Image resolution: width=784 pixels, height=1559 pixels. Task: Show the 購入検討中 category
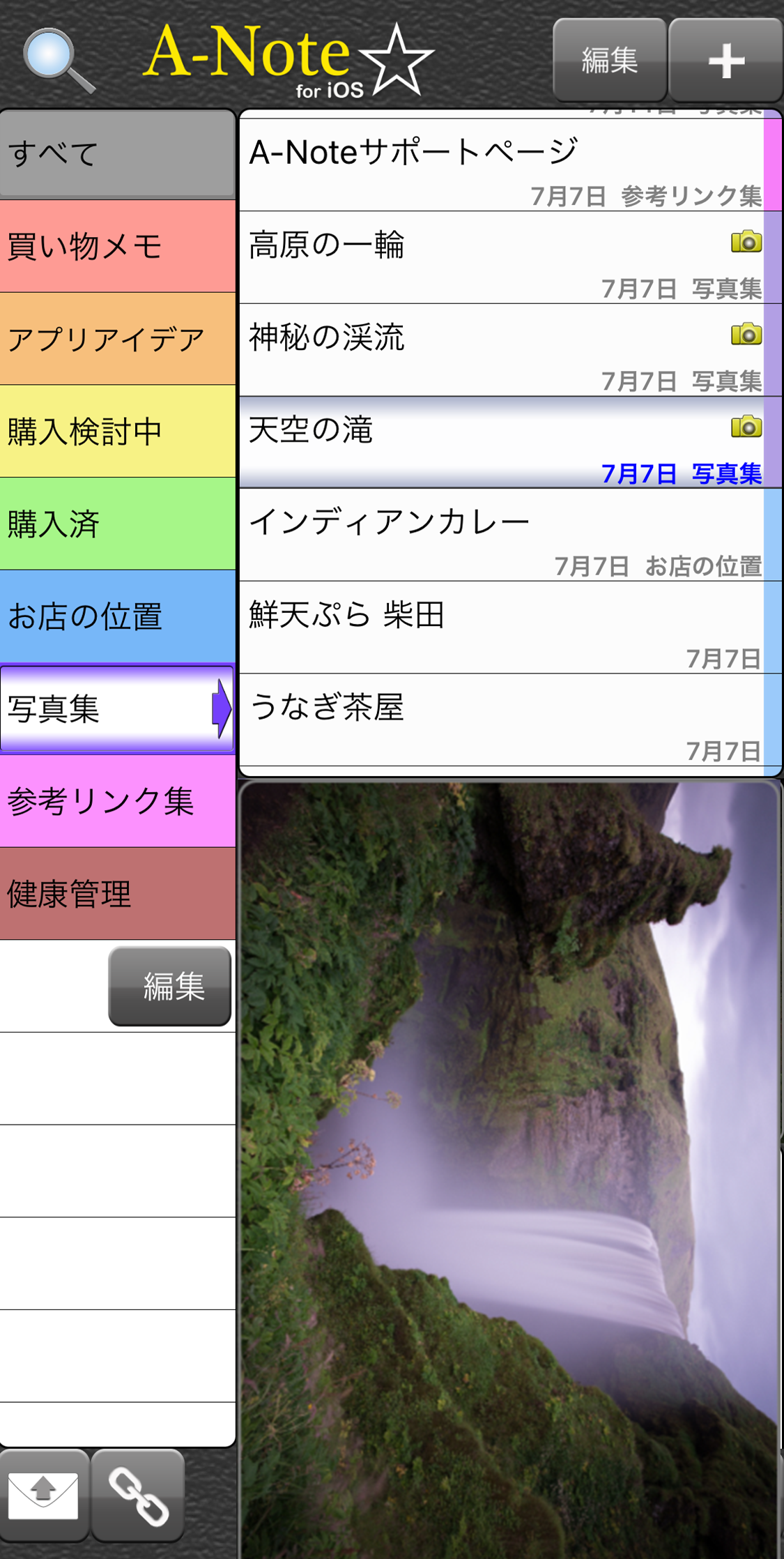(117, 432)
